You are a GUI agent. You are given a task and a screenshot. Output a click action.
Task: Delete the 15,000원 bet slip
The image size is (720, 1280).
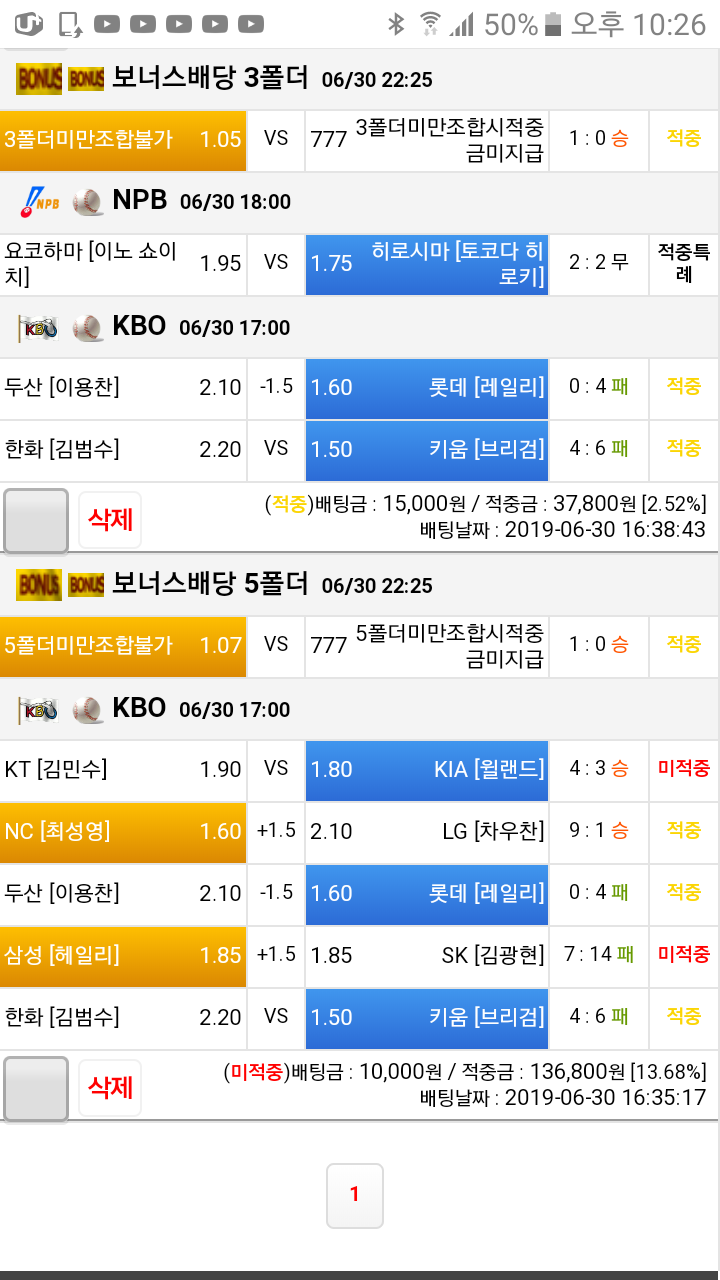tap(110, 520)
